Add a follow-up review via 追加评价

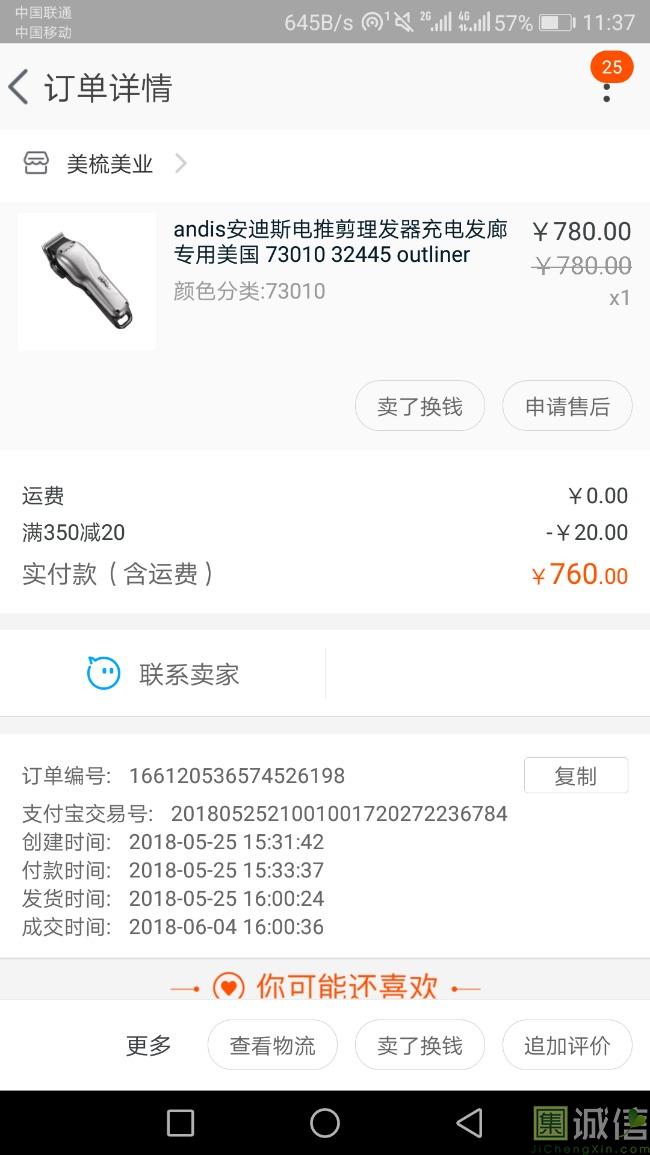tap(567, 1045)
